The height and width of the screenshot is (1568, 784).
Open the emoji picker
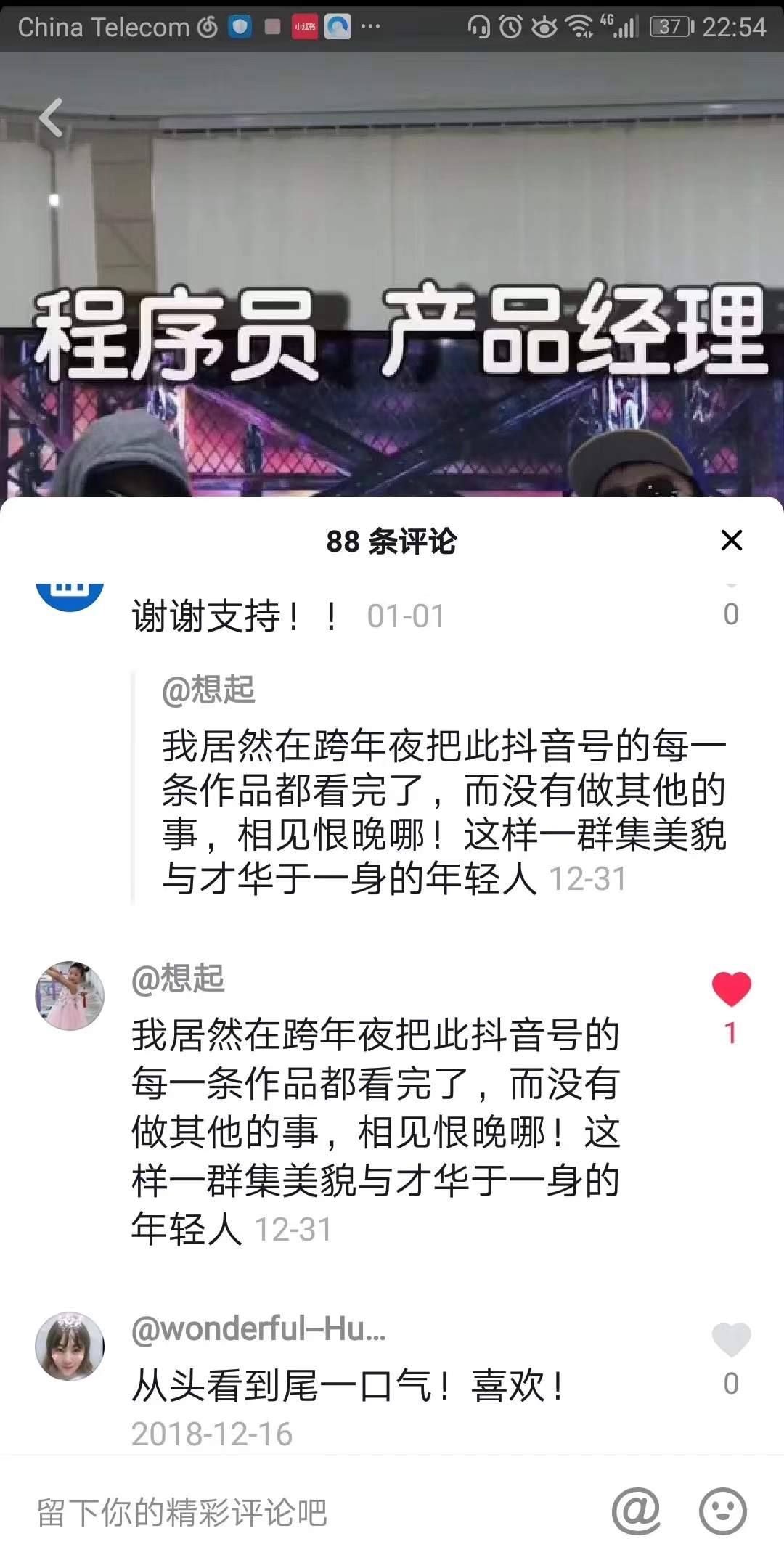(722, 1511)
